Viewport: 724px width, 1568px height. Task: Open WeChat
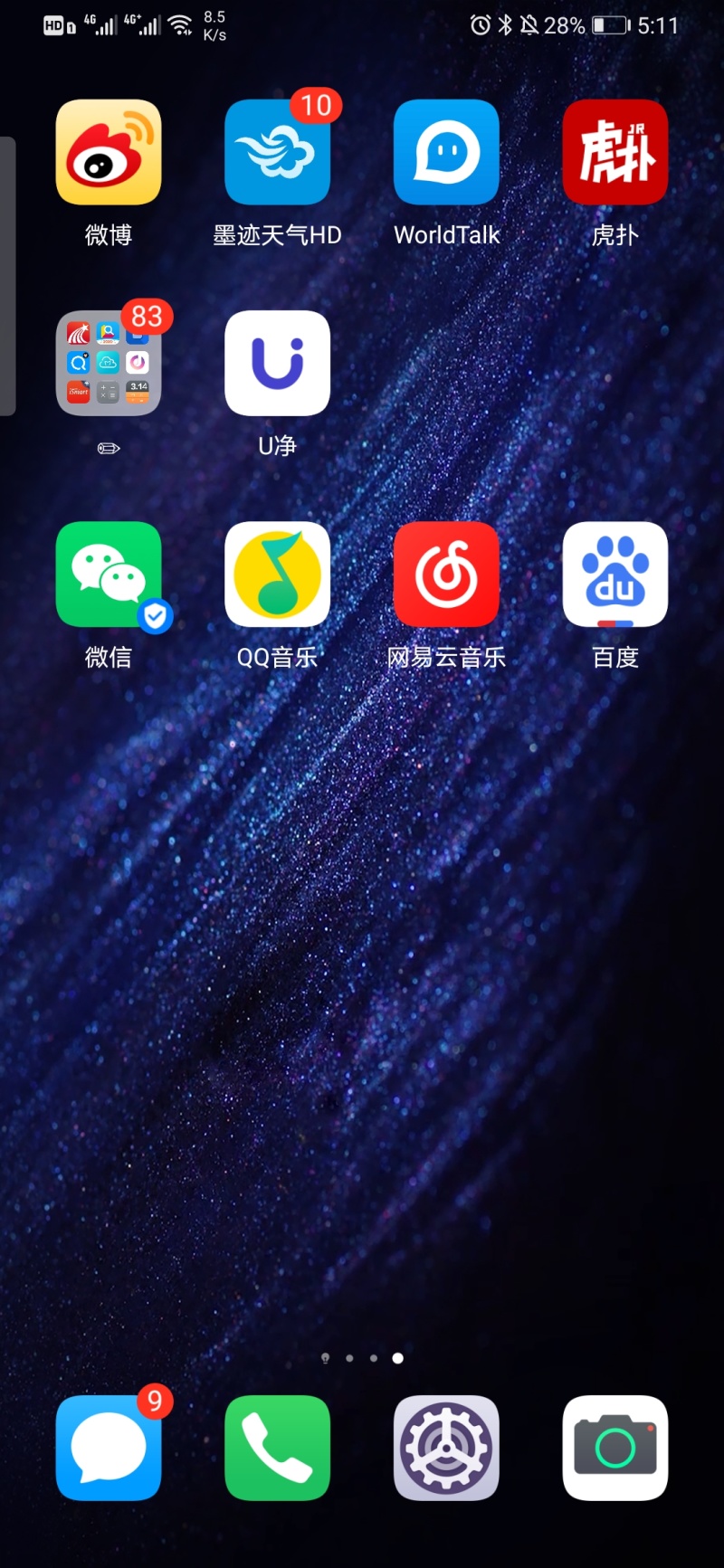109,575
